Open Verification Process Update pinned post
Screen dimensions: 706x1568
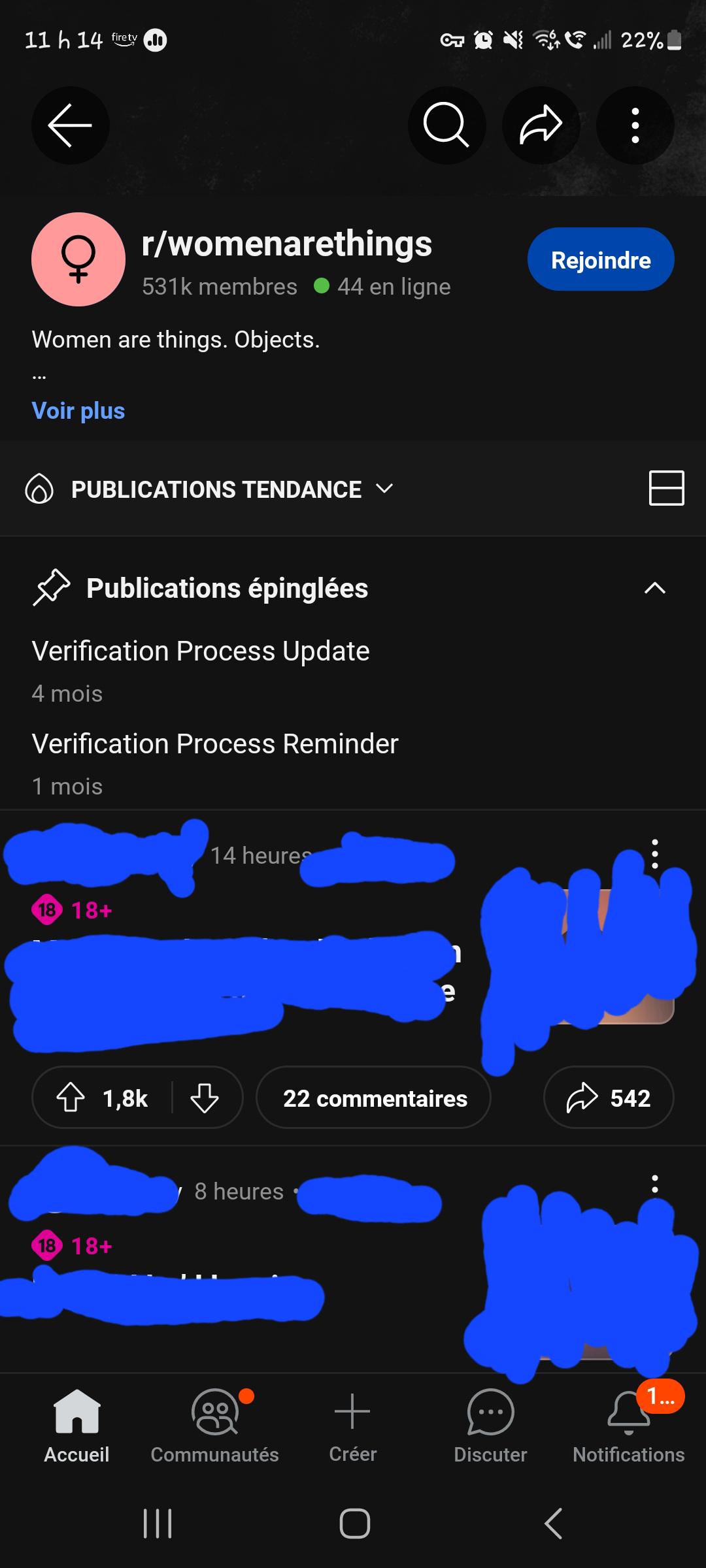(x=201, y=651)
